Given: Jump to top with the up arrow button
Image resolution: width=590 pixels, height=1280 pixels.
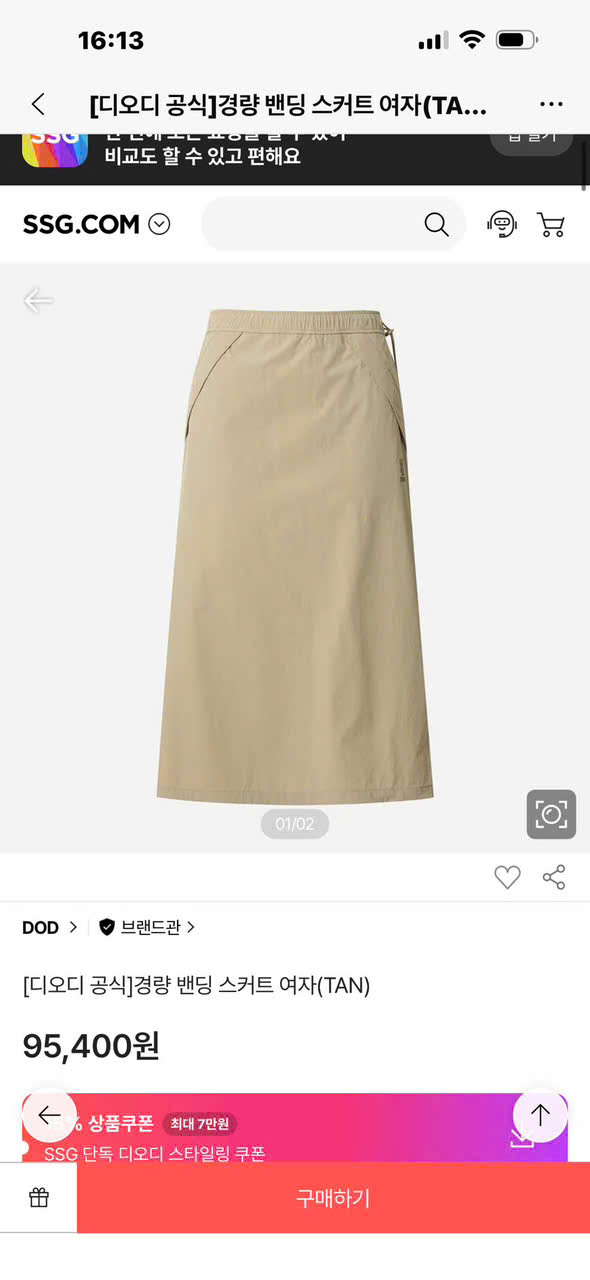Looking at the screenshot, I should coord(540,1115).
